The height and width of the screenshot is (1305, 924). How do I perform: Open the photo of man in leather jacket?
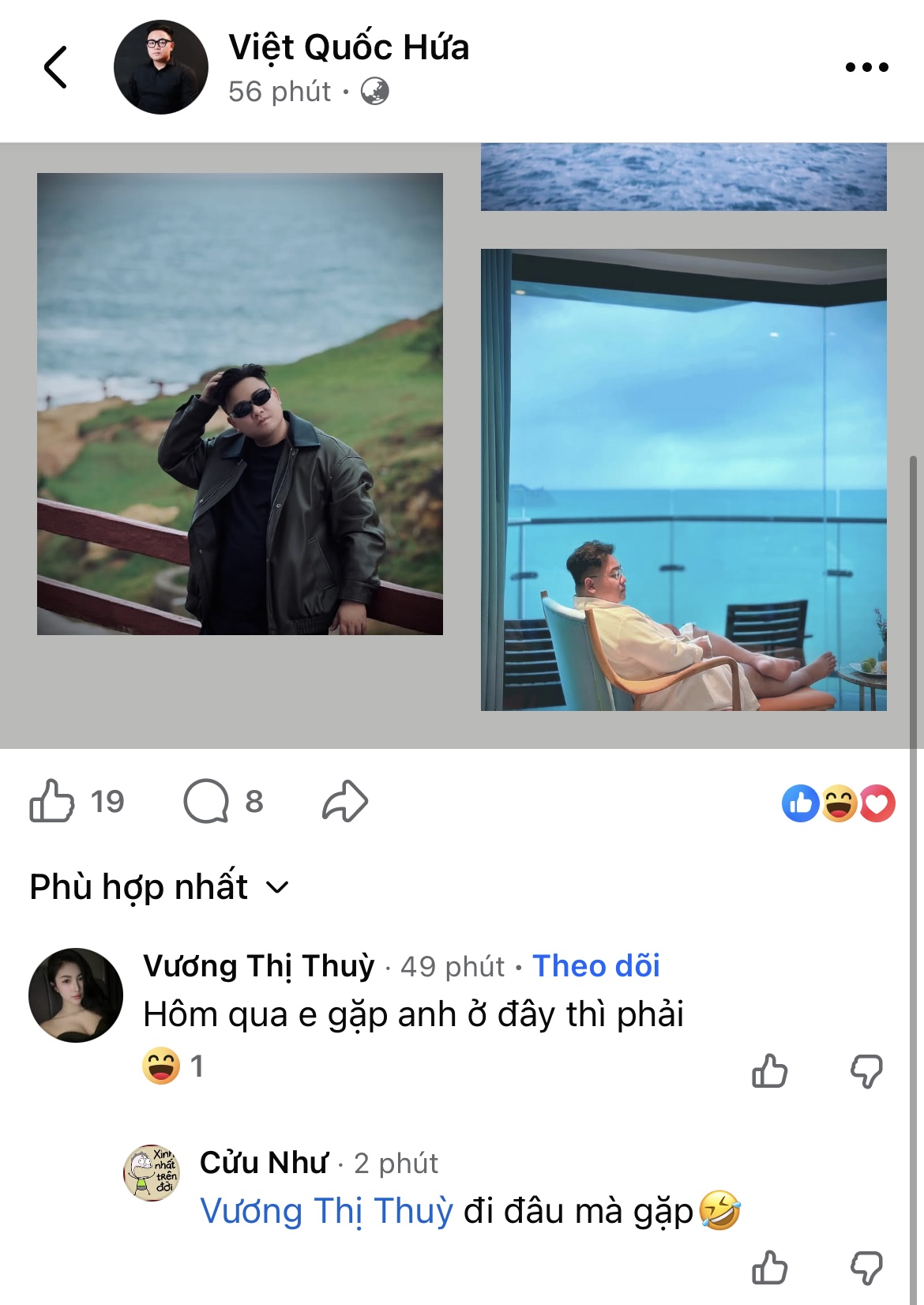click(240, 404)
